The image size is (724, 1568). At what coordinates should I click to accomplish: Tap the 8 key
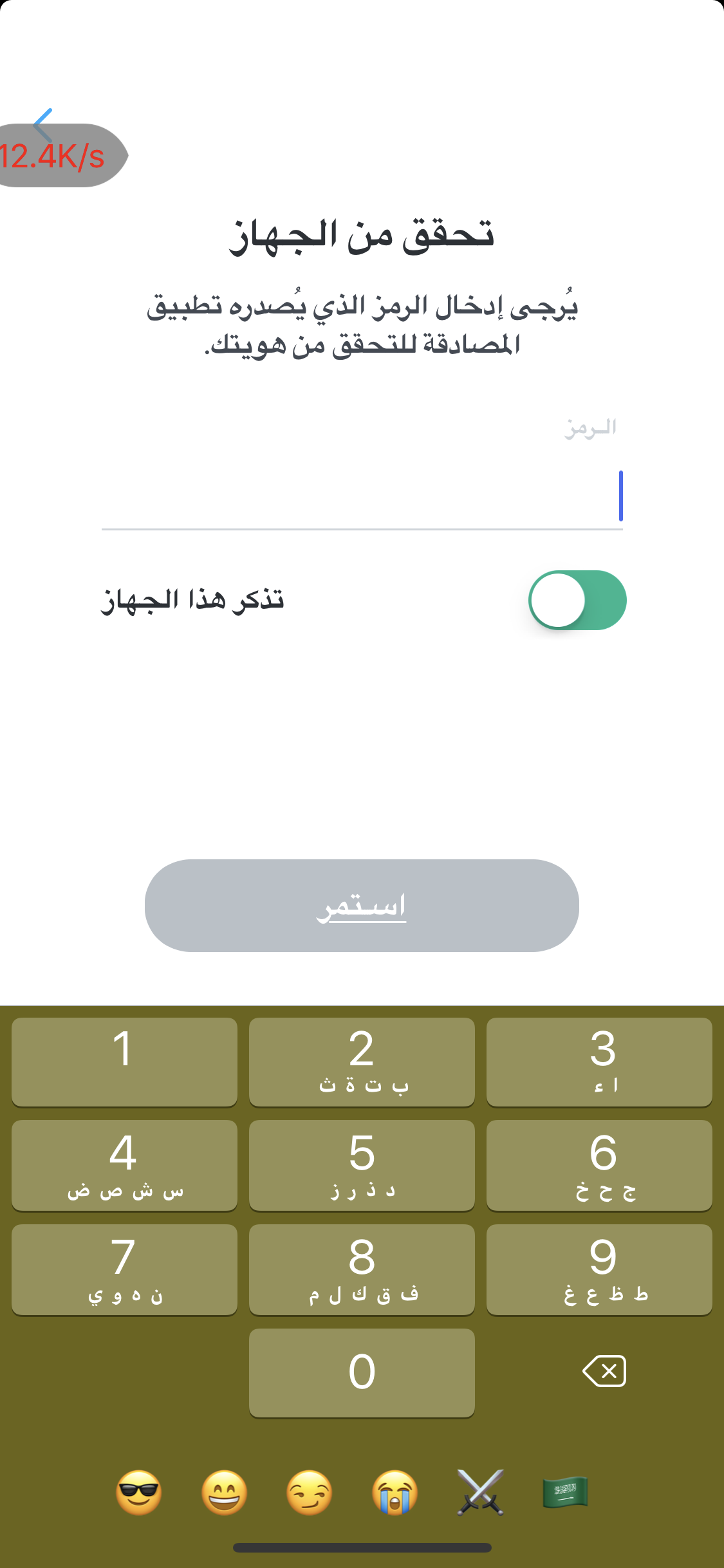pos(362,1269)
